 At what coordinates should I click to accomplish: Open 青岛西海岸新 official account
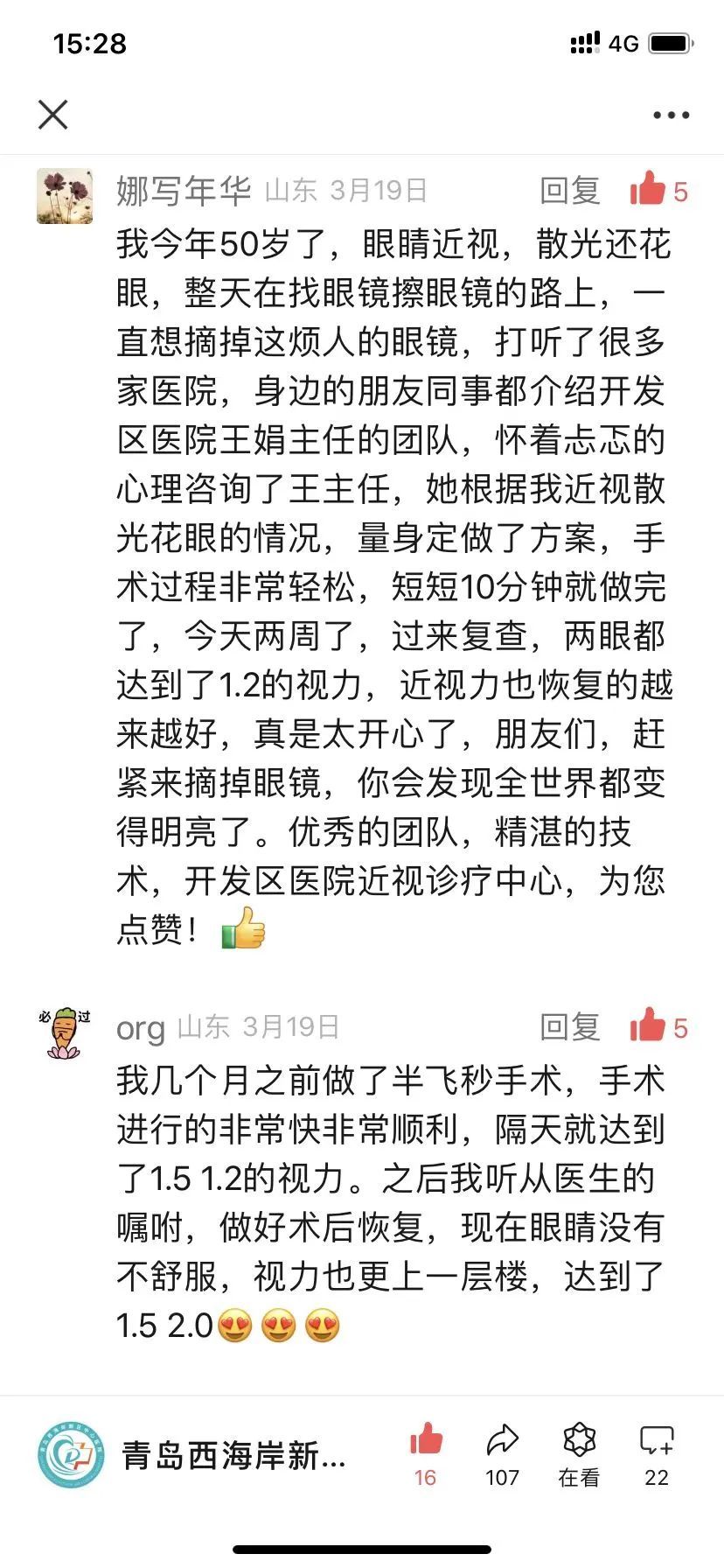(192, 1456)
